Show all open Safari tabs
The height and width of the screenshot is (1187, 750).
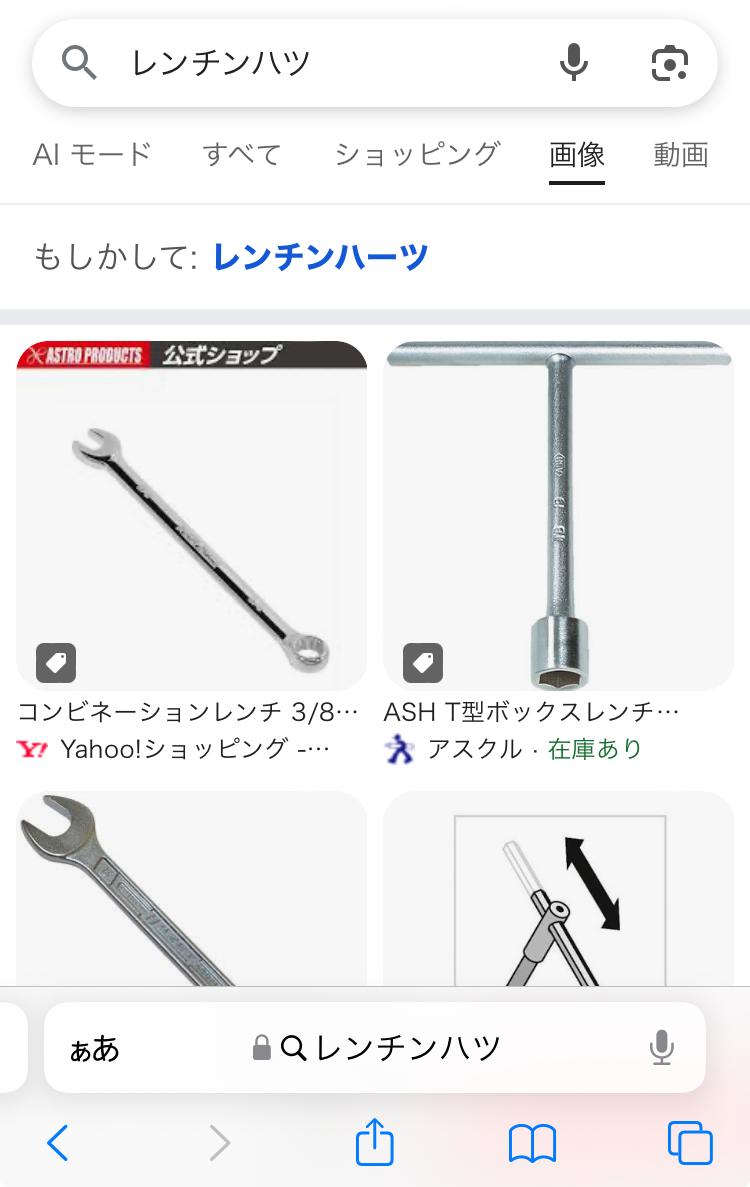[x=689, y=1142]
